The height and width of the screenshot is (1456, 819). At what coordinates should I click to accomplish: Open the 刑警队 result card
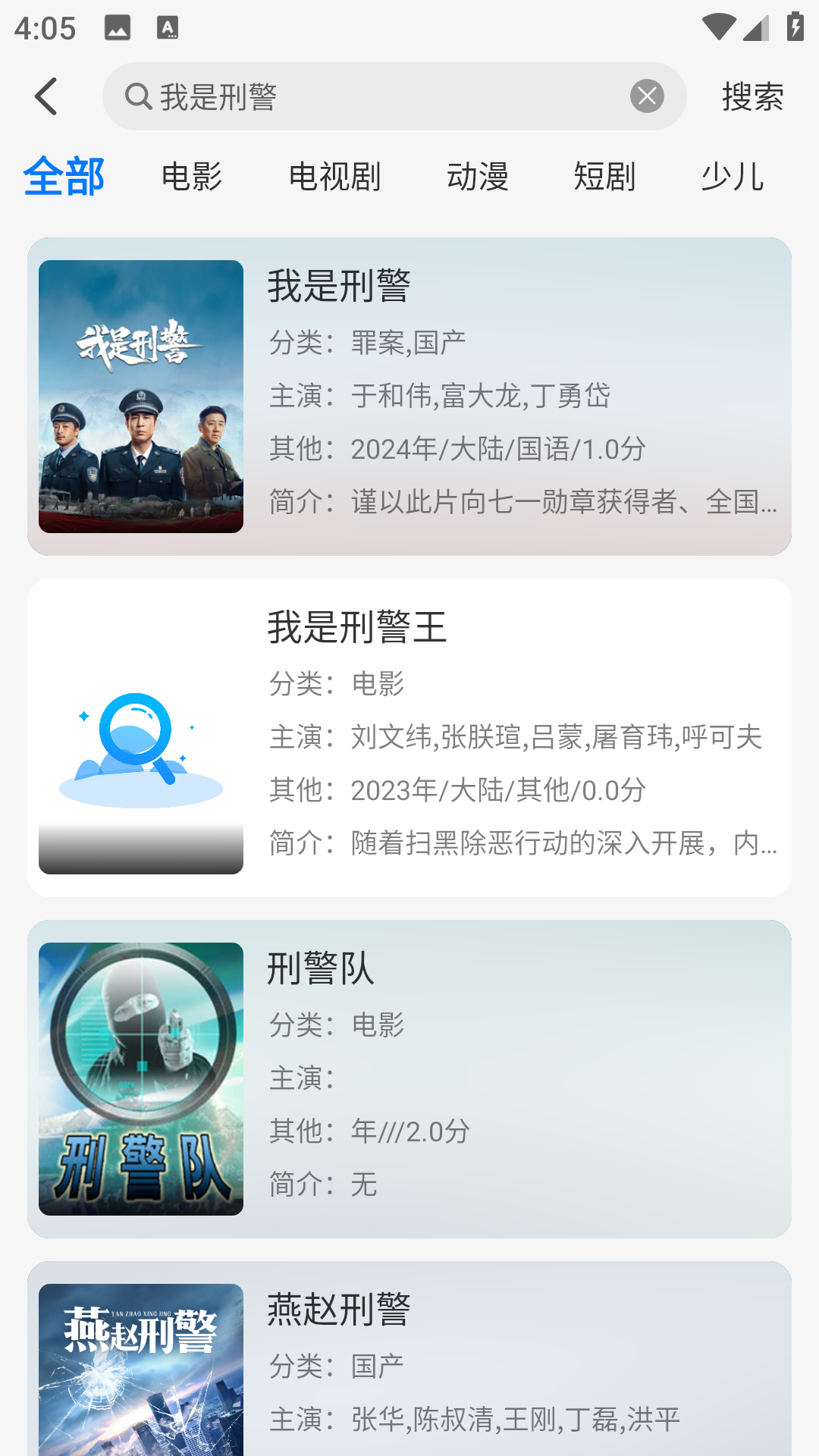click(x=409, y=1079)
